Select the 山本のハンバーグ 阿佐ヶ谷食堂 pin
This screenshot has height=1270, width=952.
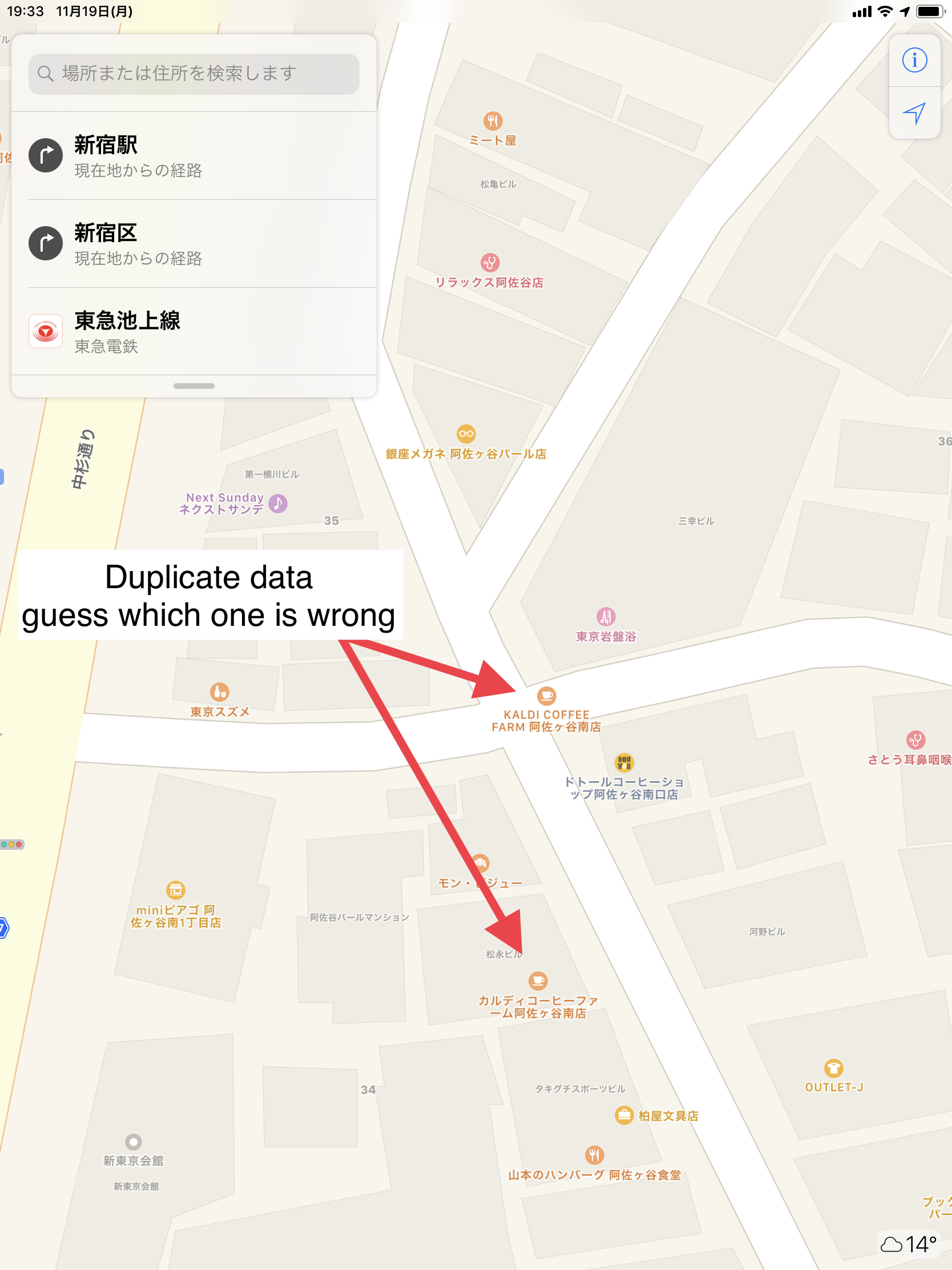[595, 1155]
